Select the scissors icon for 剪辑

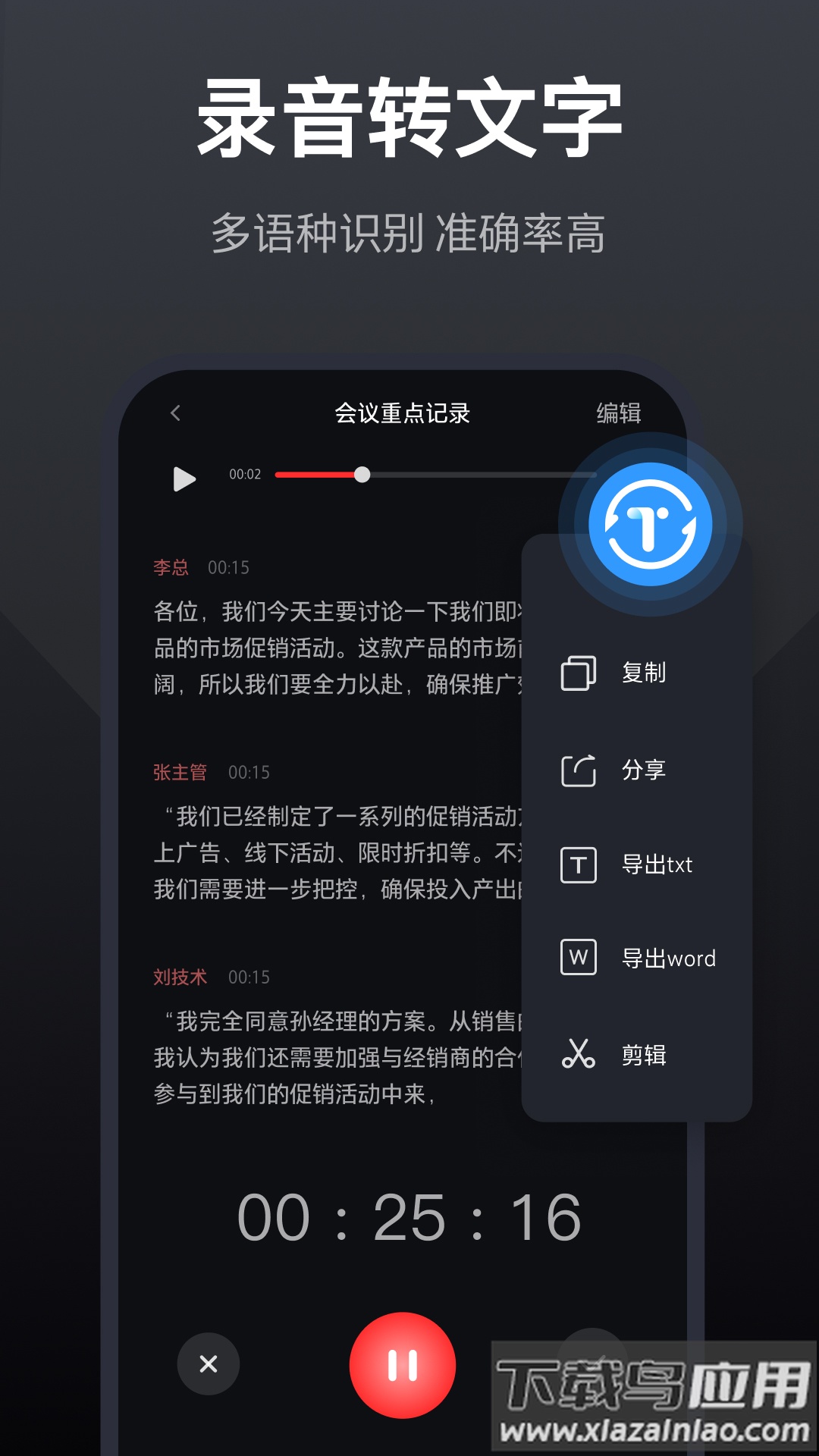(578, 1054)
